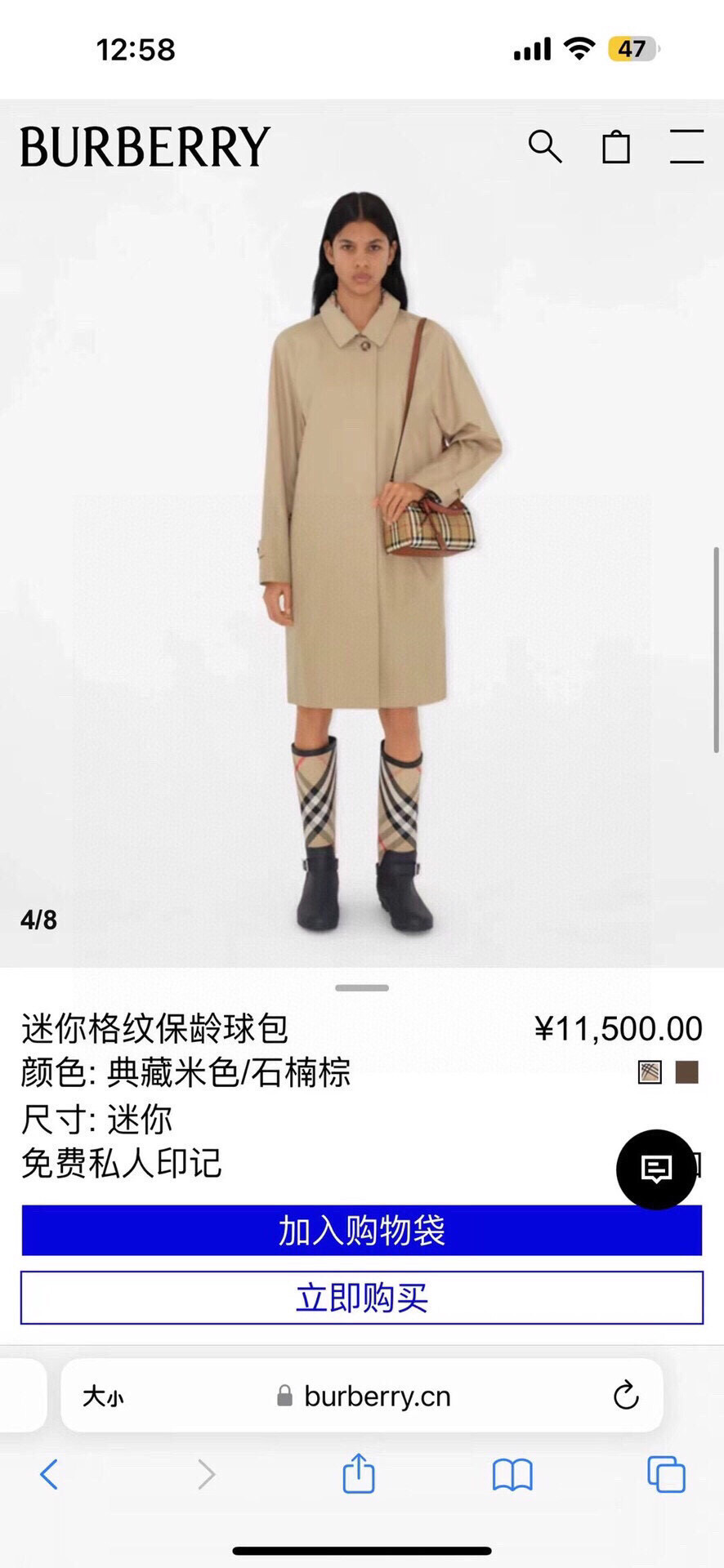Image resolution: width=724 pixels, height=1568 pixels.
Task: Go back to previous page
Action: [49, 1474]
